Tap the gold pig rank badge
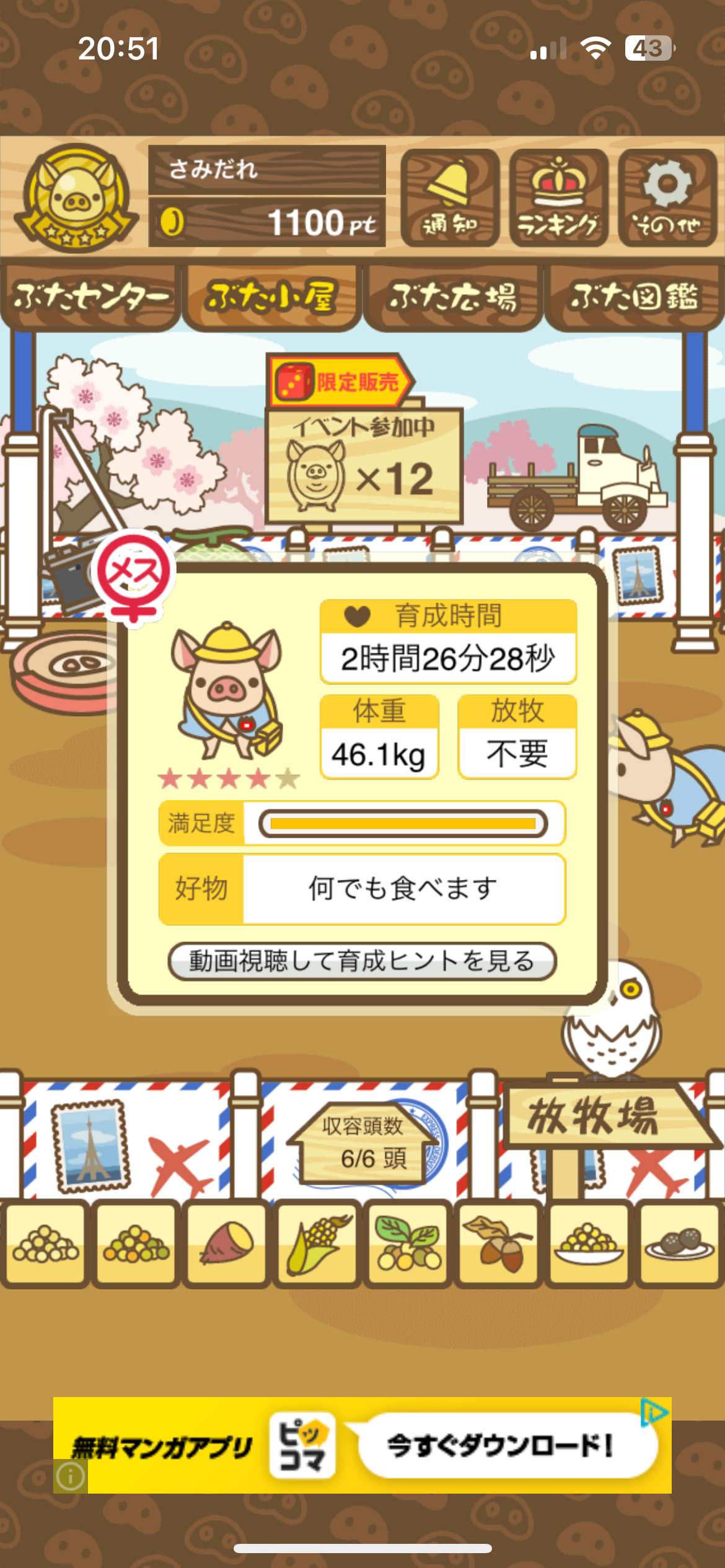The image size is (725, 1568). coord(76,198)
